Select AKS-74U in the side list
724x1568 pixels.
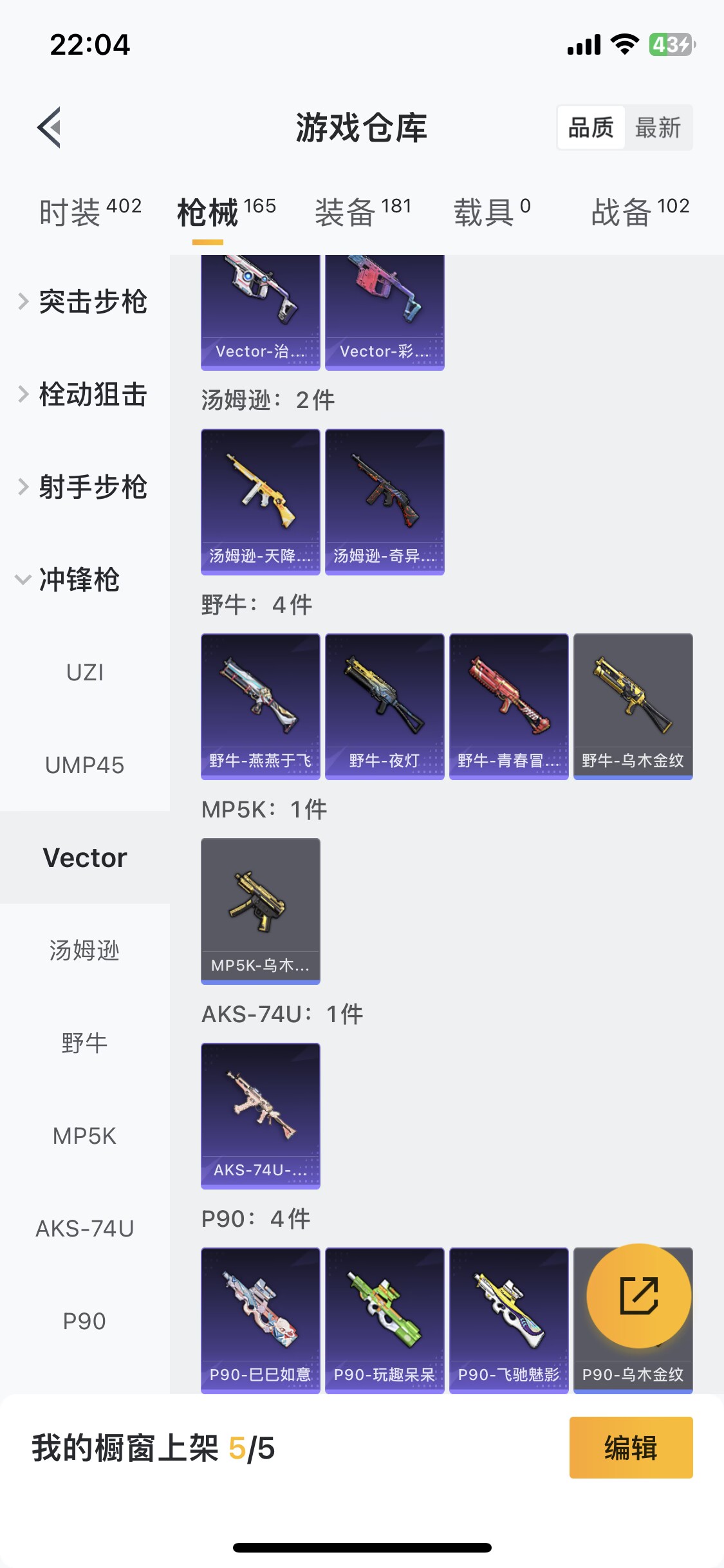pos(85,1229)
